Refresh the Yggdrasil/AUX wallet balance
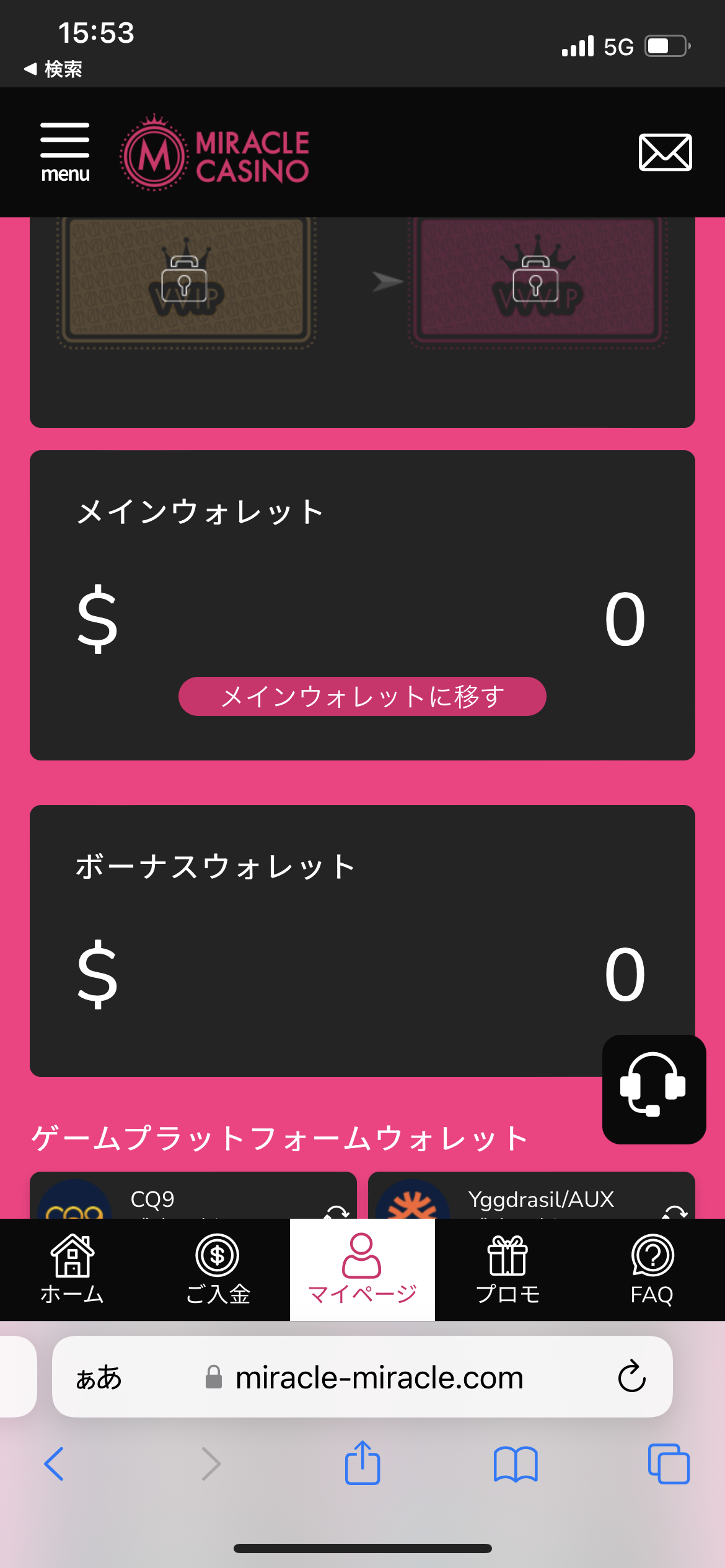The width and height of the screenshot is (725, 1568). pos(674,1211)
